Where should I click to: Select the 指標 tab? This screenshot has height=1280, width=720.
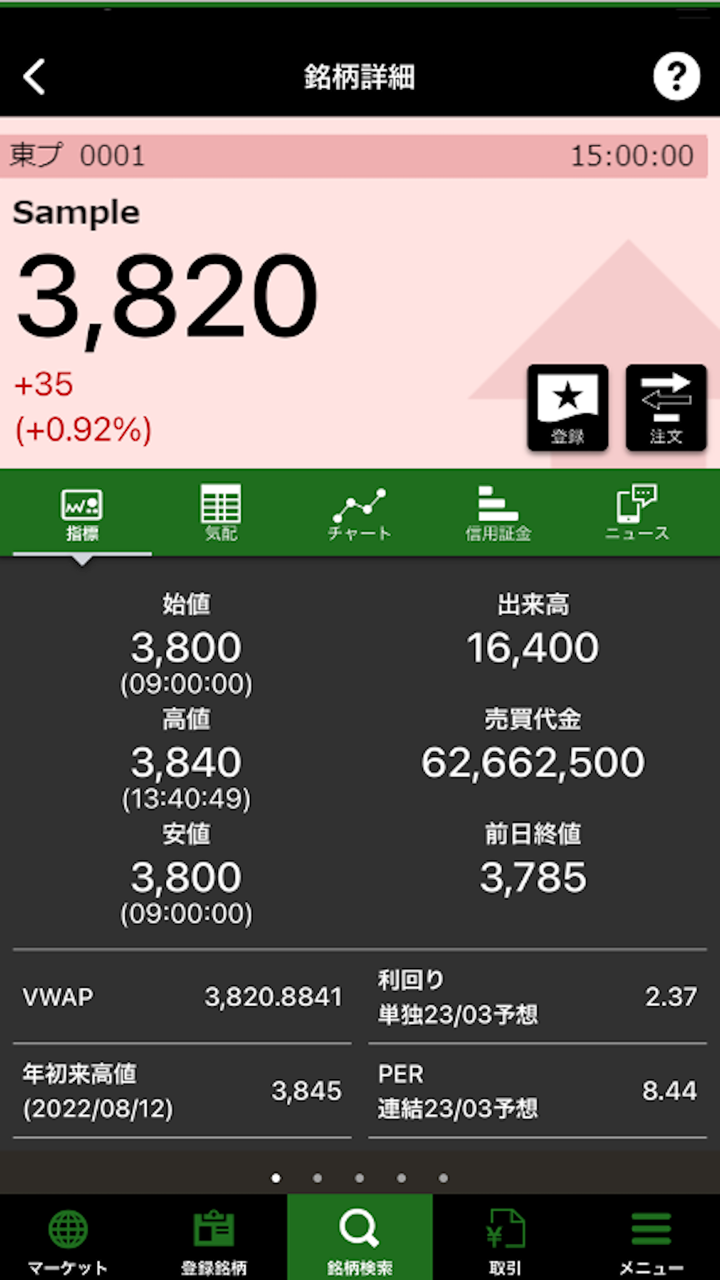82,513
